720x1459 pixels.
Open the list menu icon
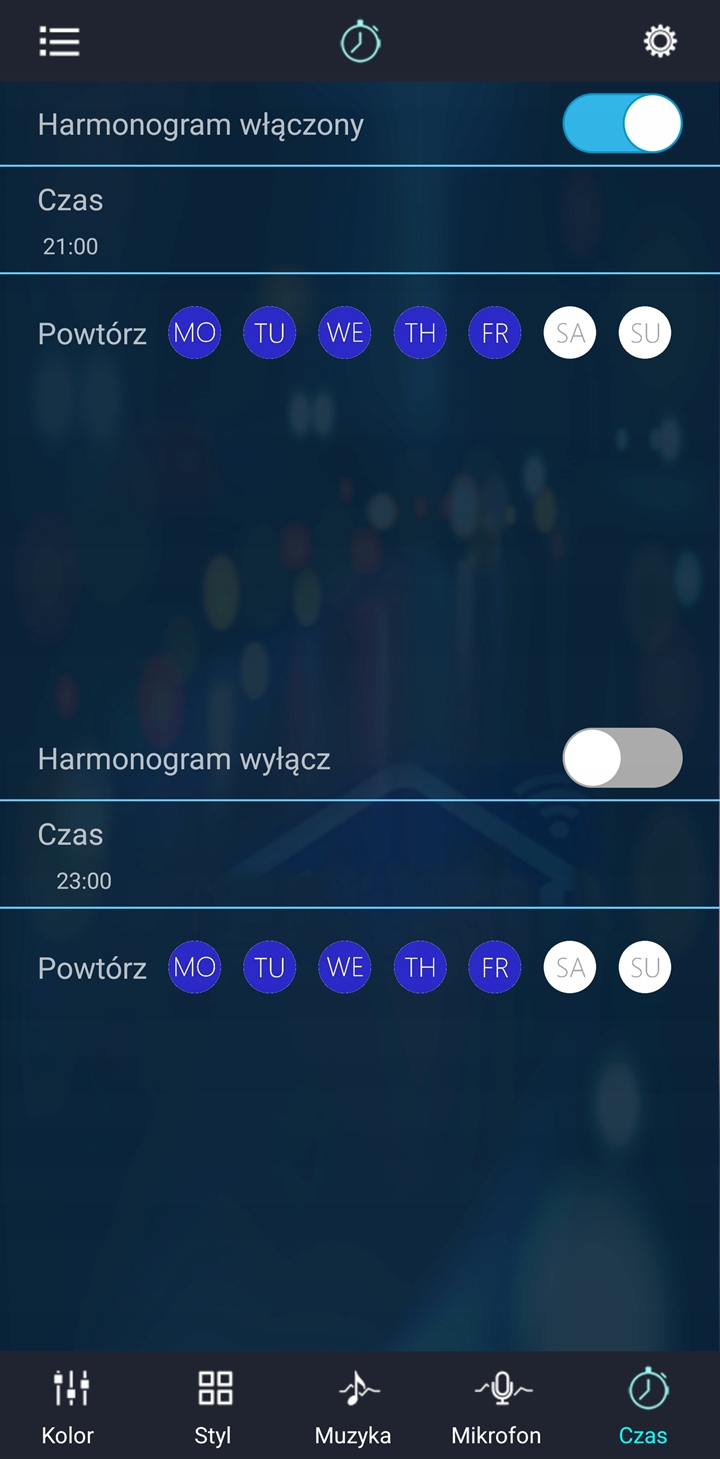[x=59, y=42]
